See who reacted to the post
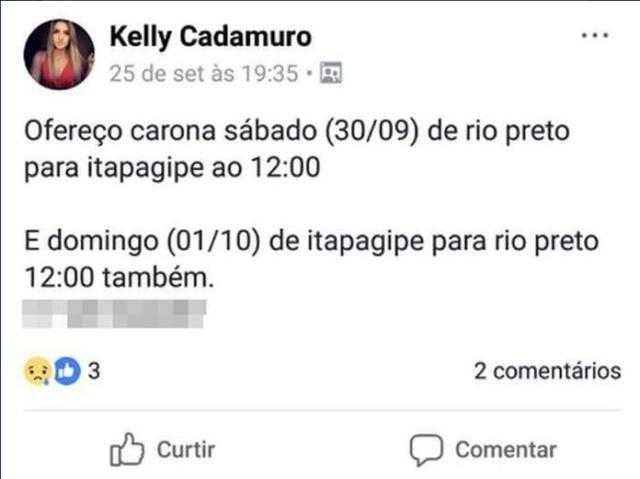This screenshot has width=640, height=479. click(62, 371)
